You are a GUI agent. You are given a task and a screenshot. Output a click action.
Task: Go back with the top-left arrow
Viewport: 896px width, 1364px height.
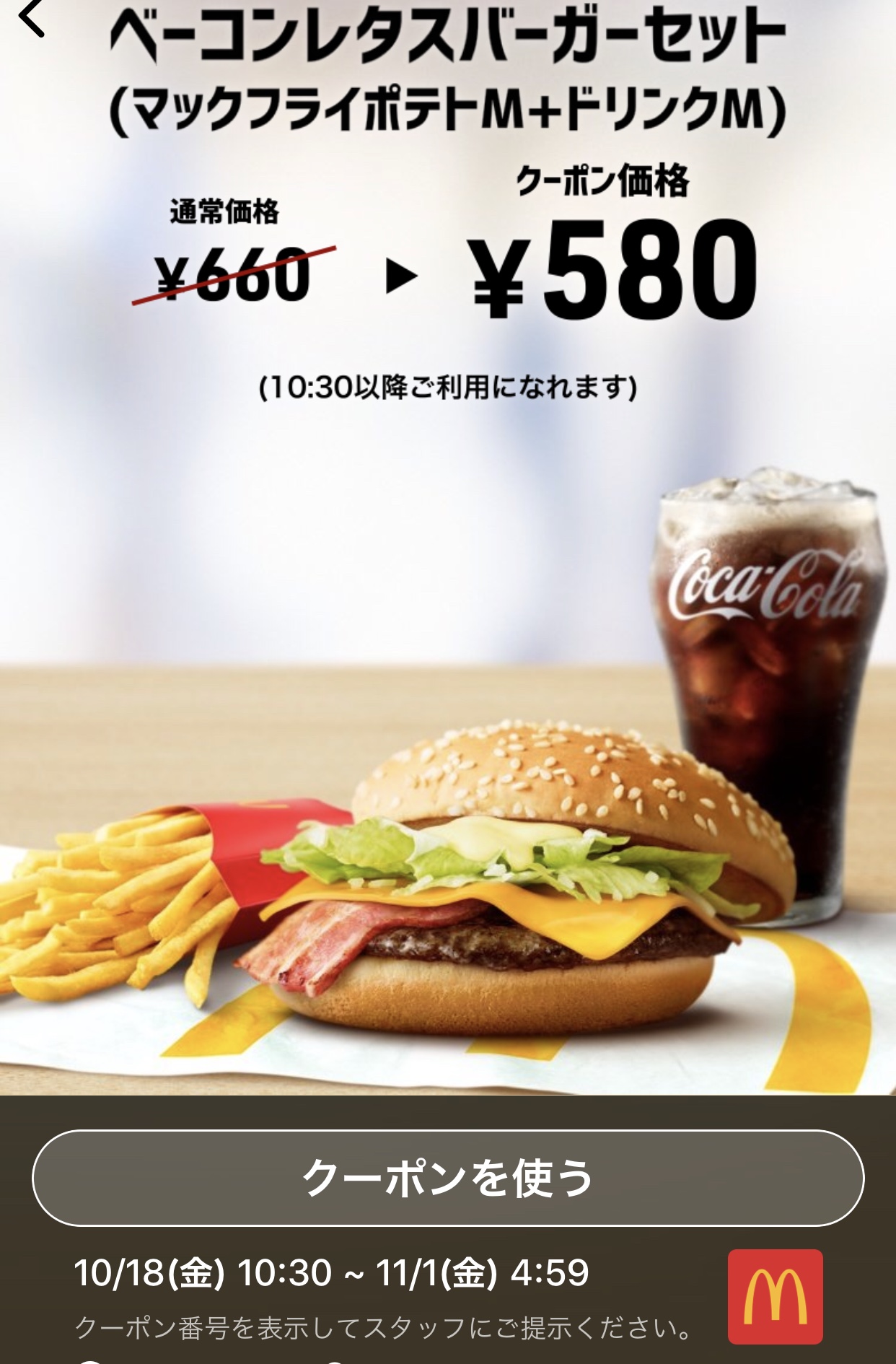(31, 19)
